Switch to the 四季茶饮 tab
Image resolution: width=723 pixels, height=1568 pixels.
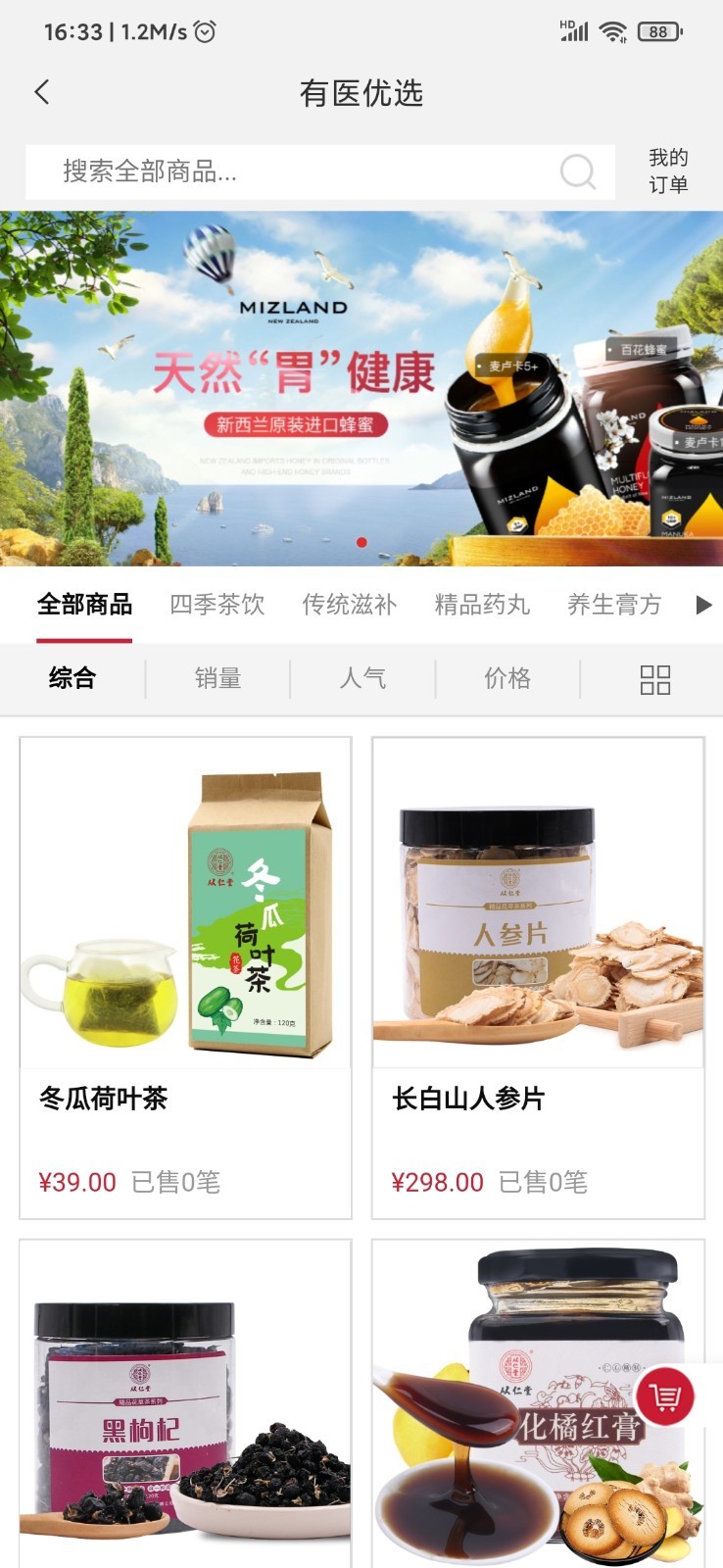click(217, 605)
